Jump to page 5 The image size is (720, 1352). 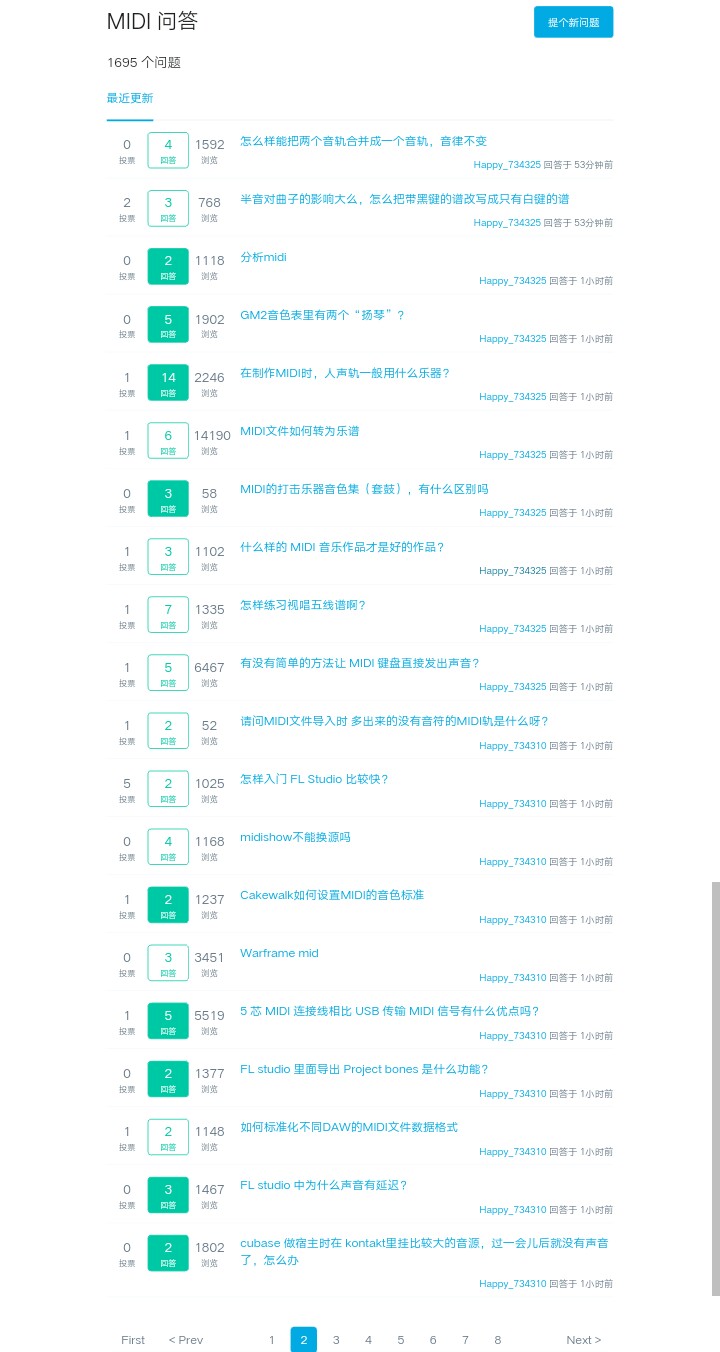(x=400, y=1340)
